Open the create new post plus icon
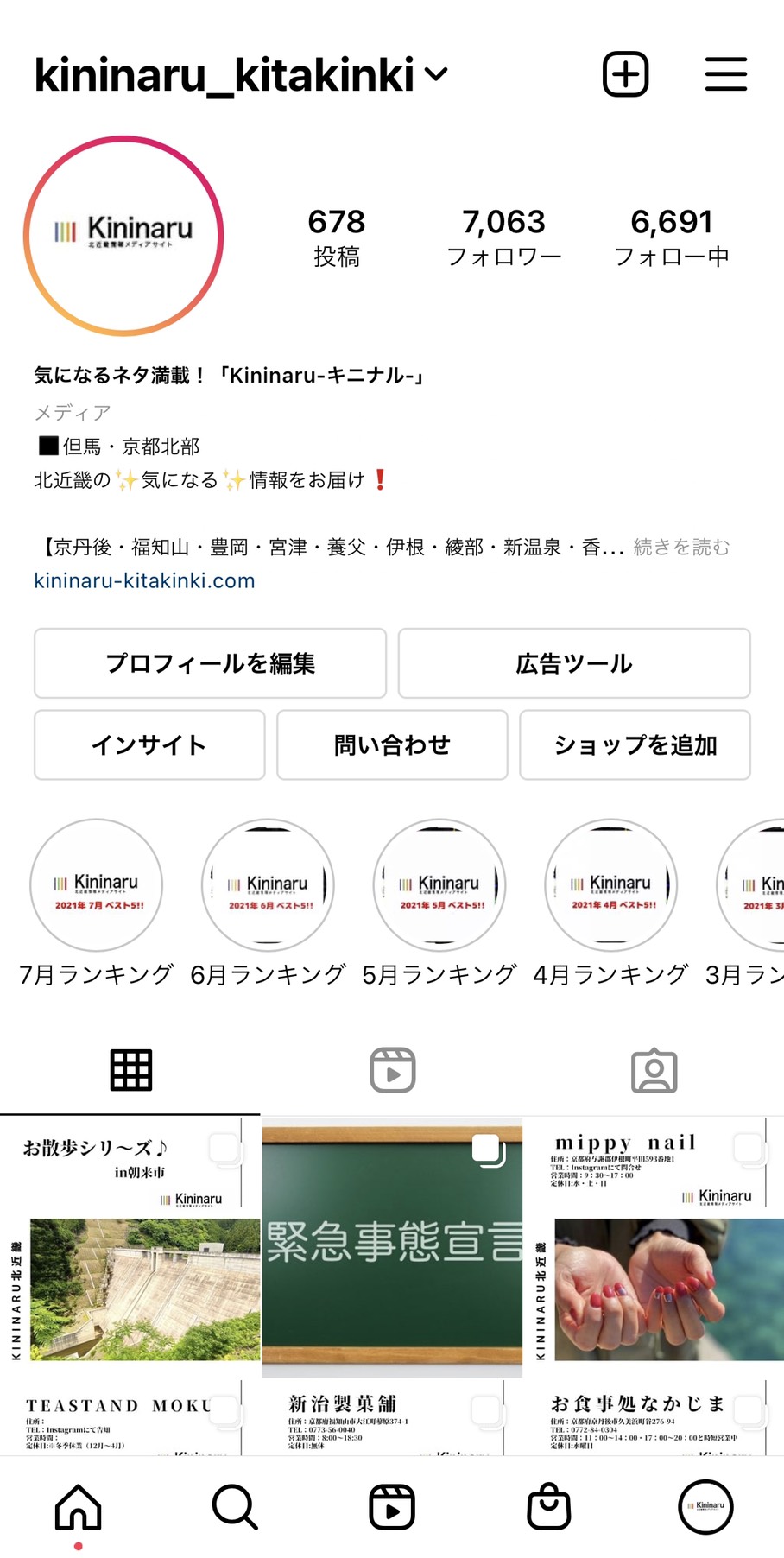 [625, 74]
